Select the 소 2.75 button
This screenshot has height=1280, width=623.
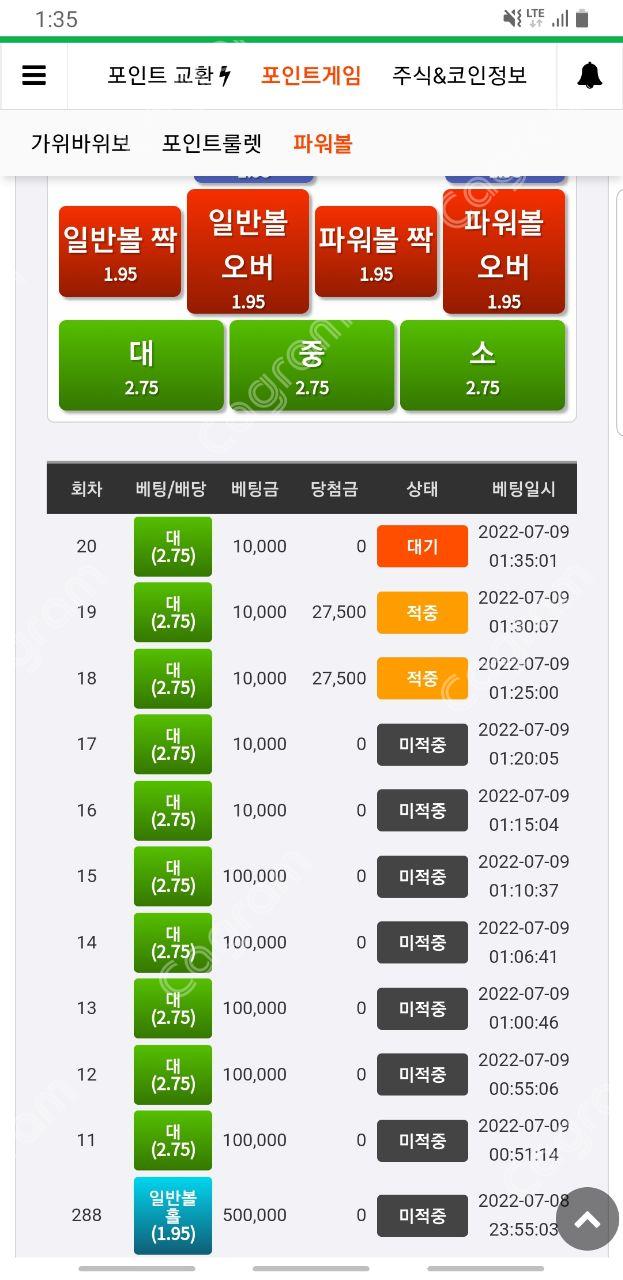(x=482, y=366)
